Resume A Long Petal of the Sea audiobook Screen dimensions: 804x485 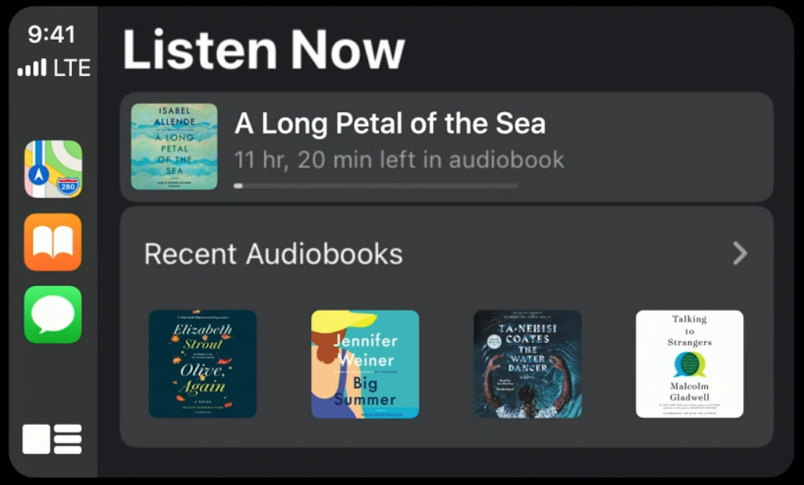coord(446,147)
